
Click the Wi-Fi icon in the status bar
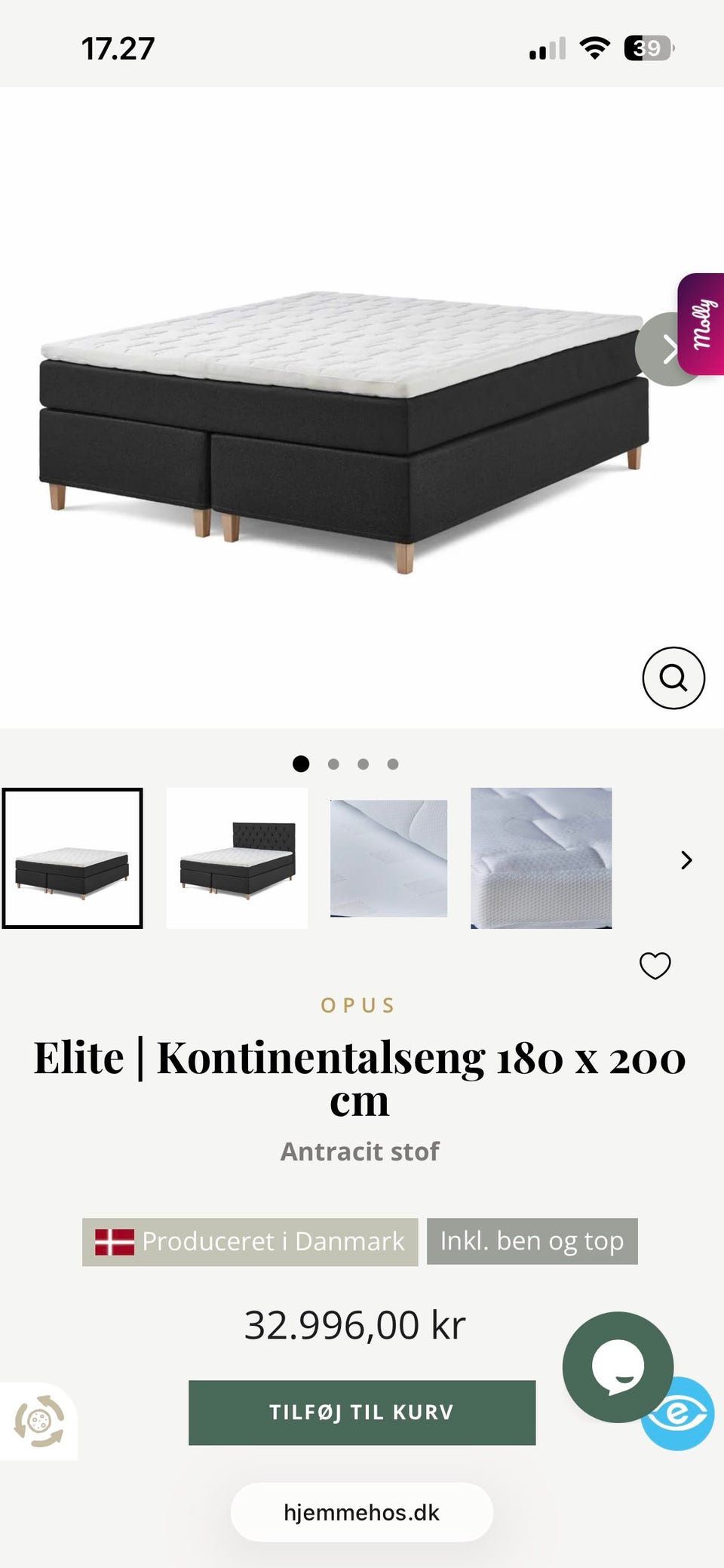pyautogui.click(x=595, y=48)
